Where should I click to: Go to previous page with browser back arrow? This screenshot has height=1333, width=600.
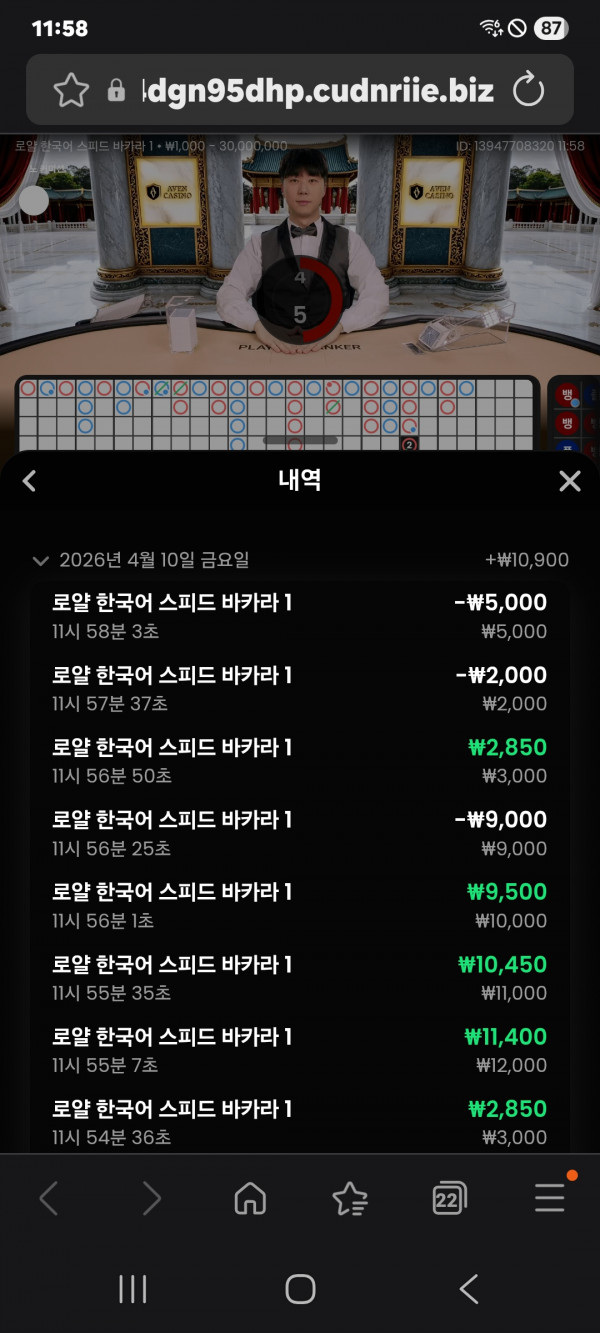49,1197
